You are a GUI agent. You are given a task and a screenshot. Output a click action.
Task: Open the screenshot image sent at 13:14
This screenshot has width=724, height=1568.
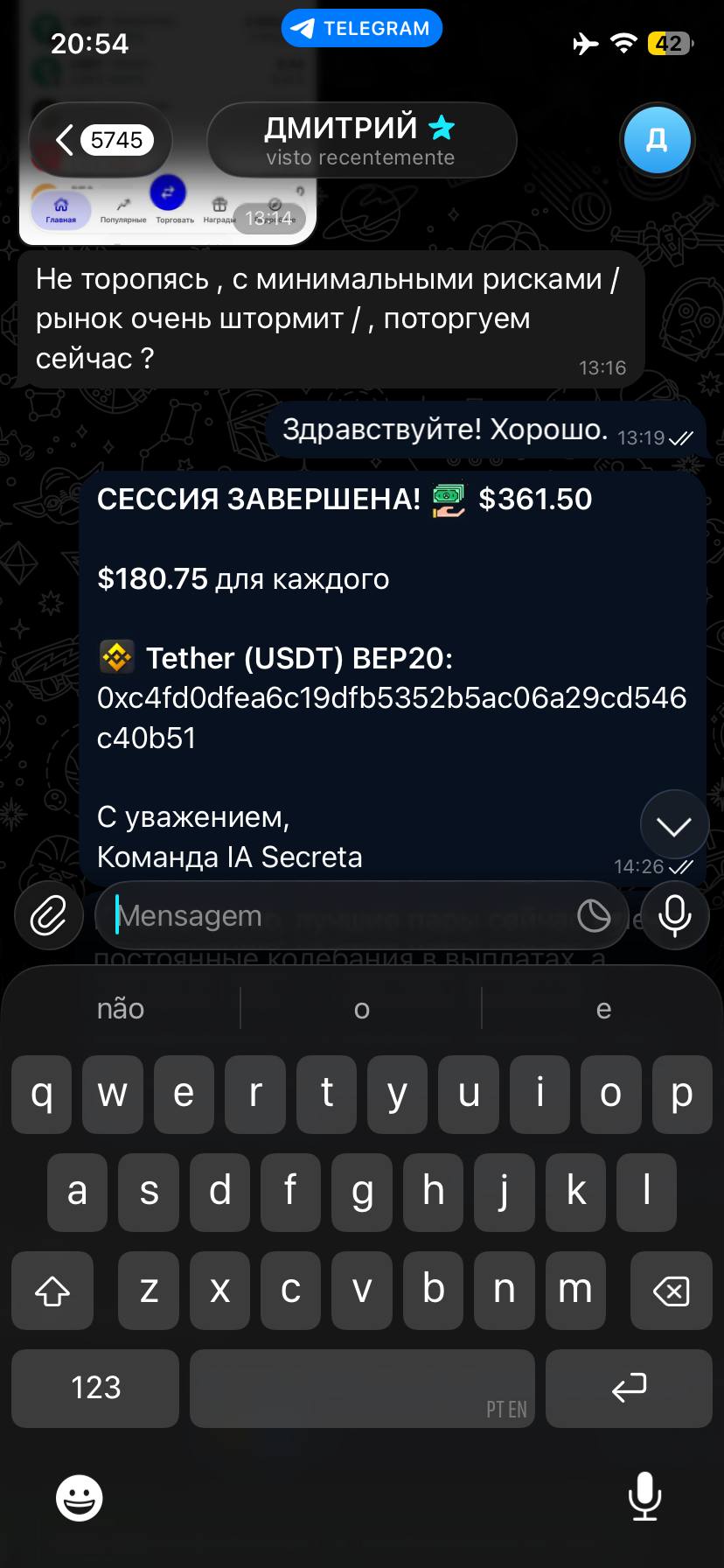click(166, 210)
